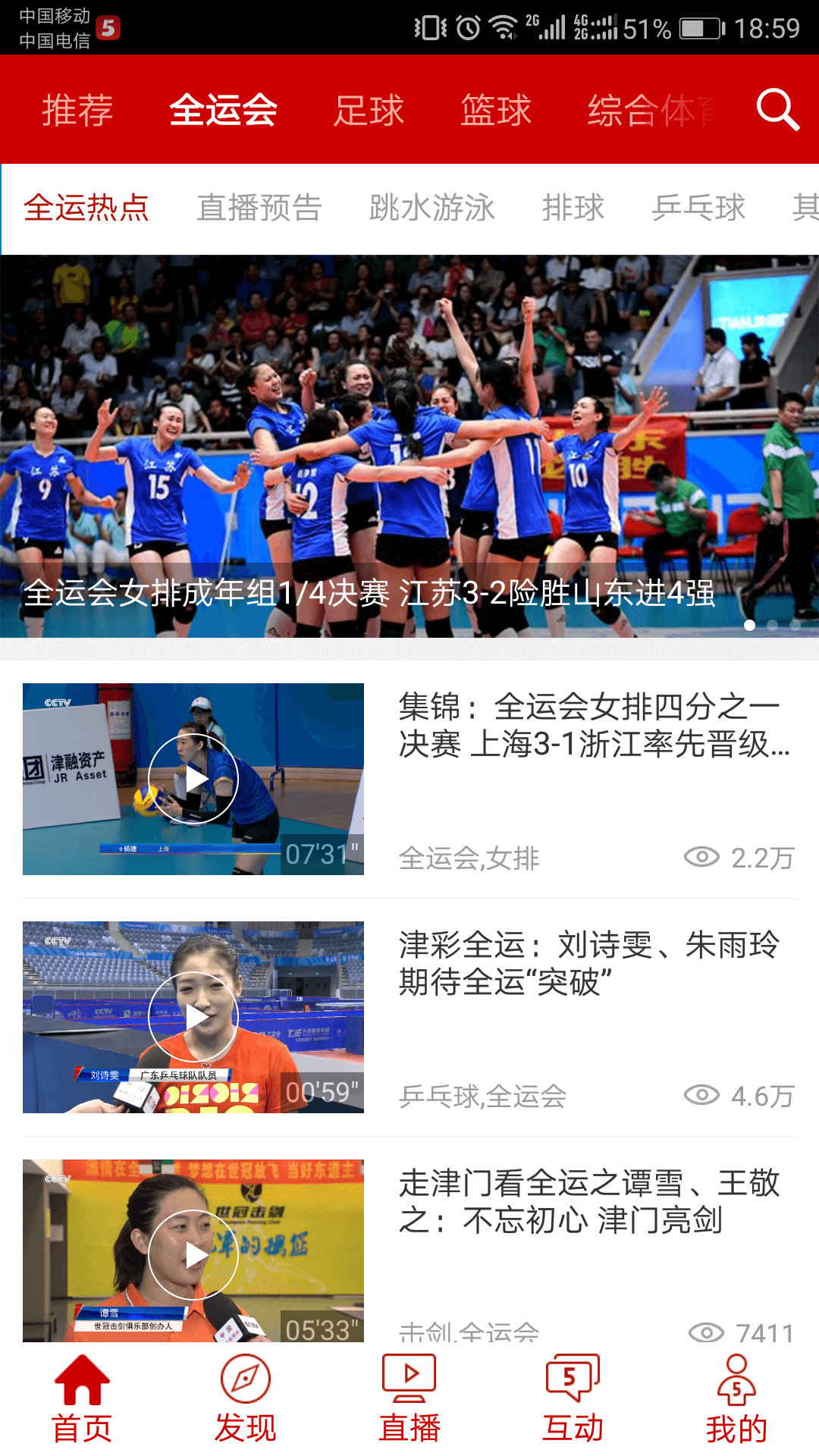The height and width of the screenshot is (1456, 819).
Task: Open the 刘诗雯、朱雨玲 video article
Action: tap(409, 1017)
